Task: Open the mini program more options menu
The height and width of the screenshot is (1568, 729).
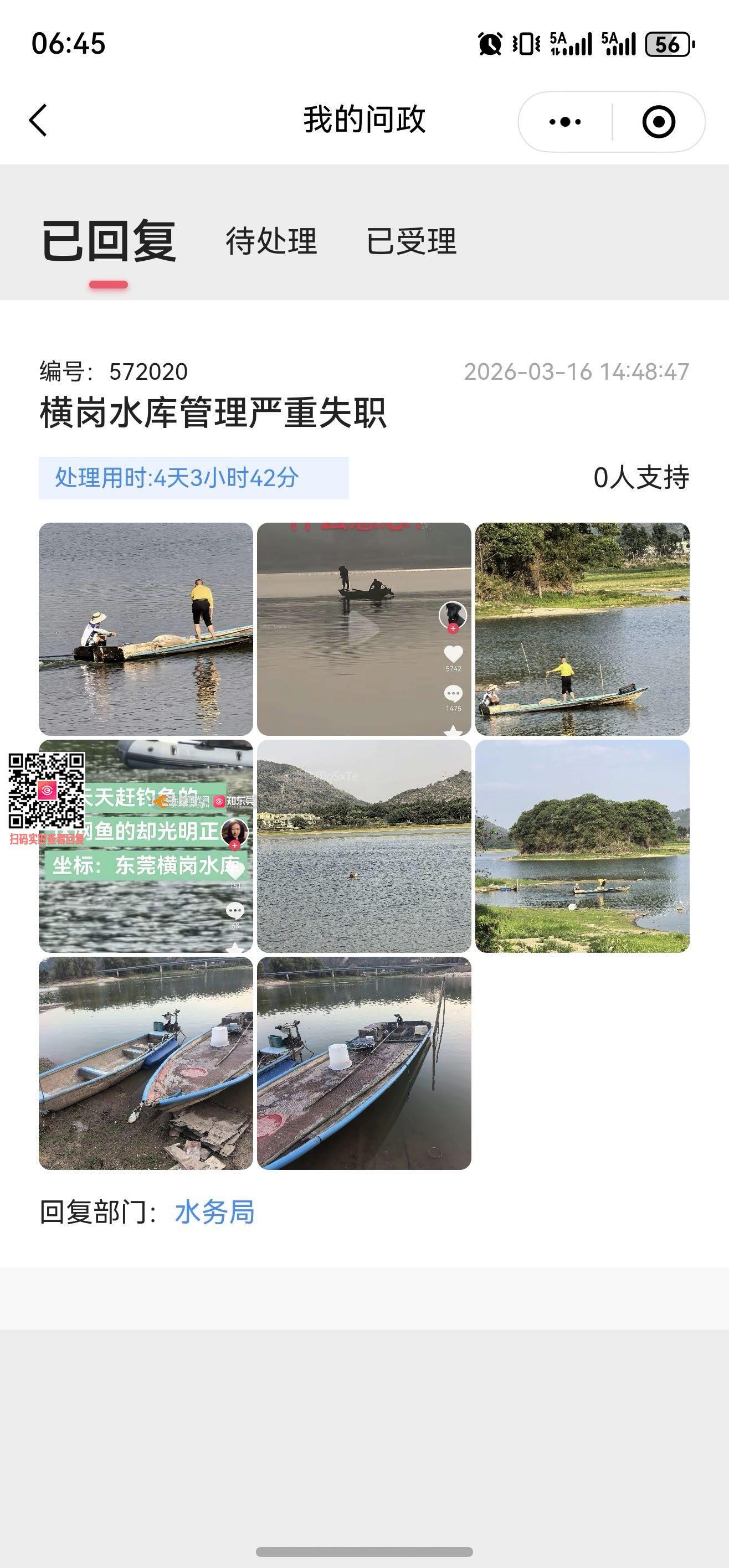Action: pyautogui.click(x=564, y=122)
